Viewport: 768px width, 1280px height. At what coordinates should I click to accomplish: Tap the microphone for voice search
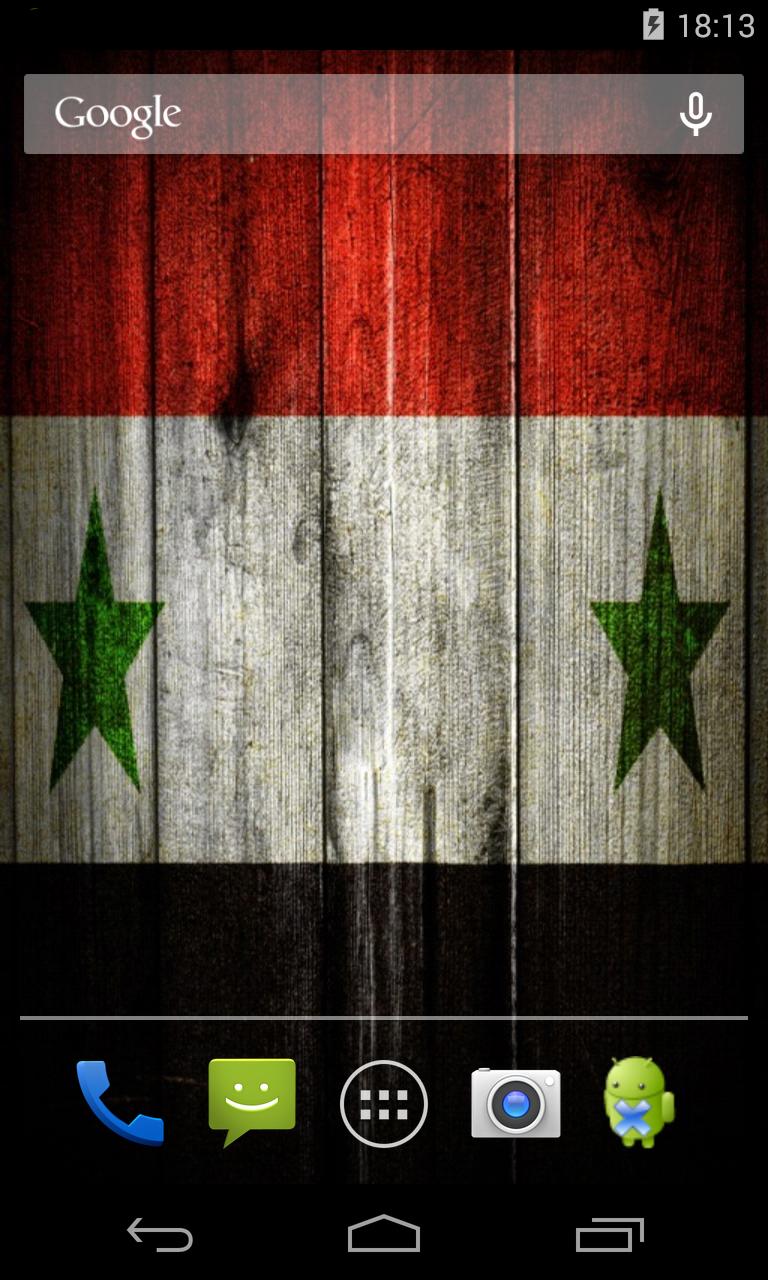point(695,114)
